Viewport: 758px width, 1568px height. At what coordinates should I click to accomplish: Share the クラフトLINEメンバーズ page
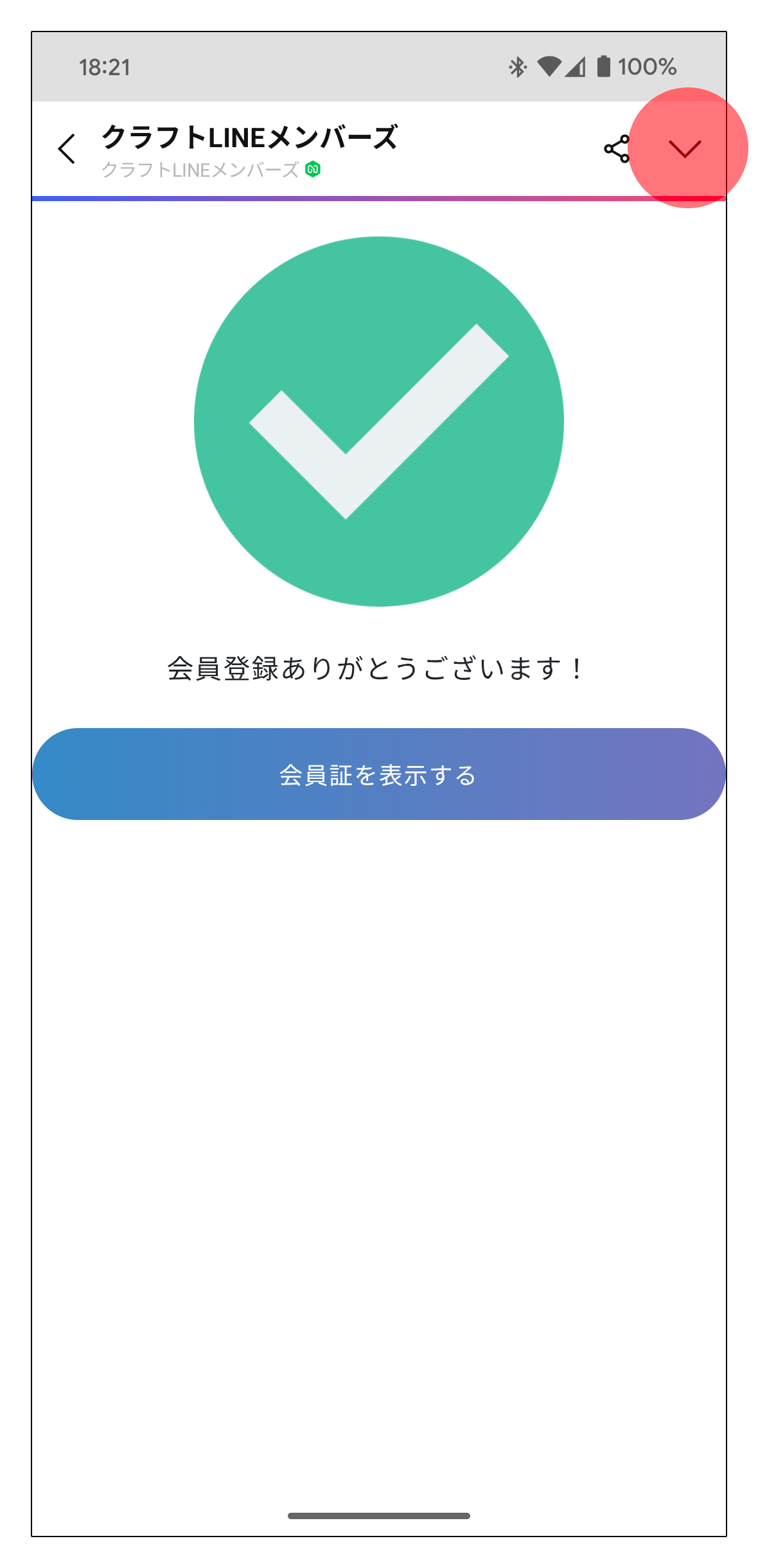point(616,149)
